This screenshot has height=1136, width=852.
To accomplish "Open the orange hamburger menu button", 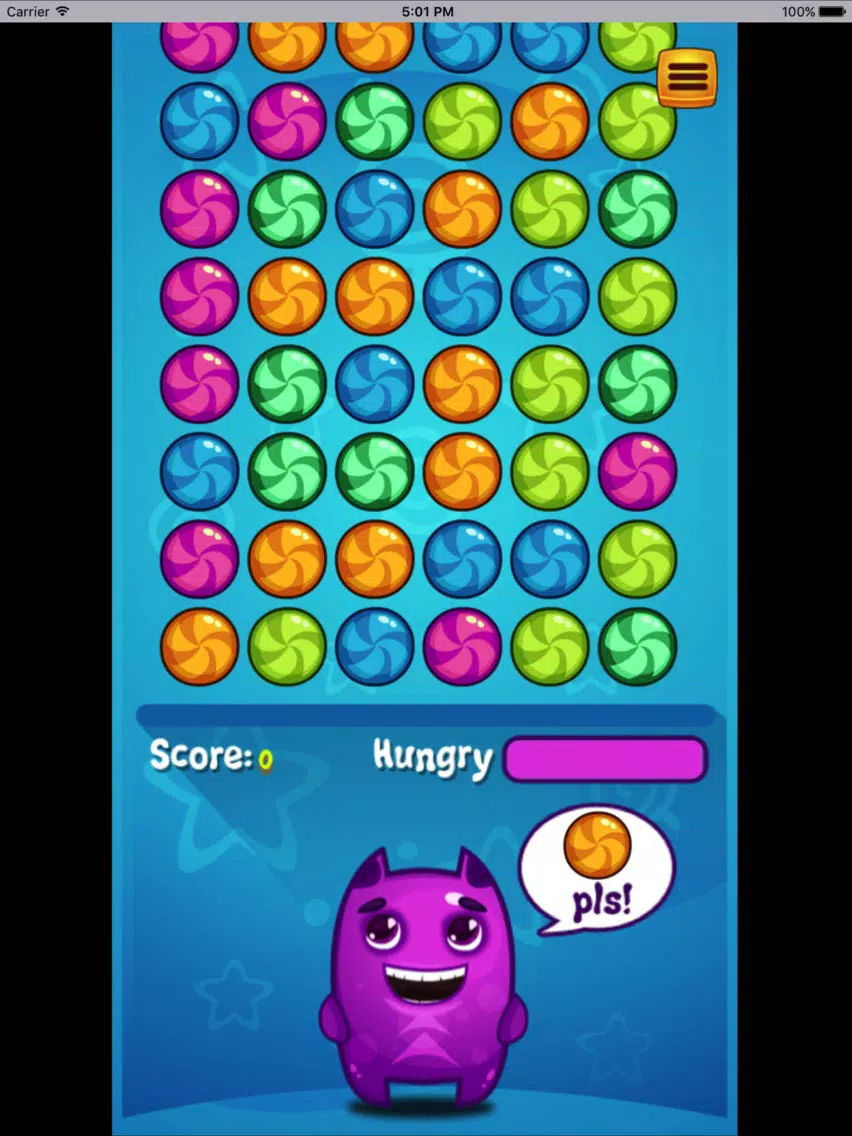I will coord(687,77).
